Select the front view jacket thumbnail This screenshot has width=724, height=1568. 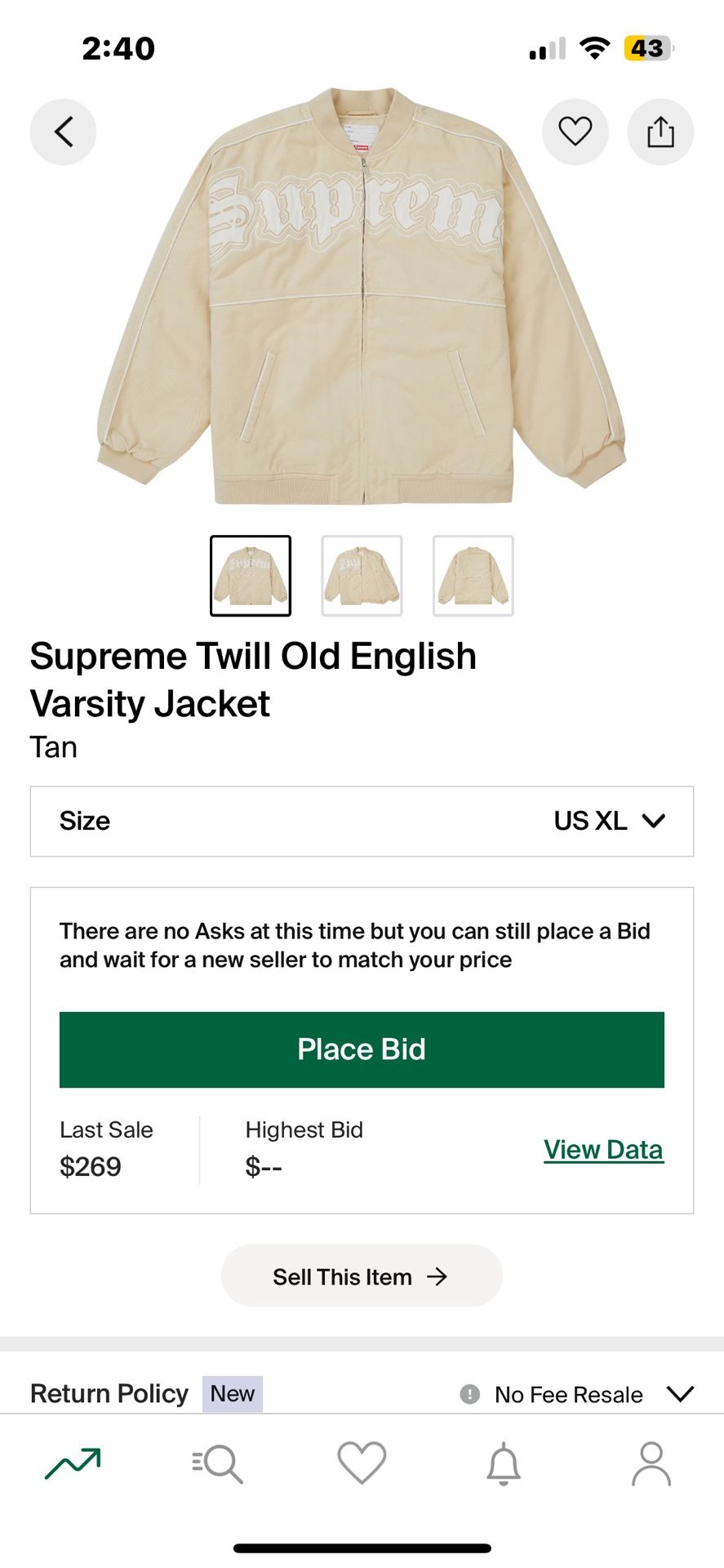pos(250,574)
